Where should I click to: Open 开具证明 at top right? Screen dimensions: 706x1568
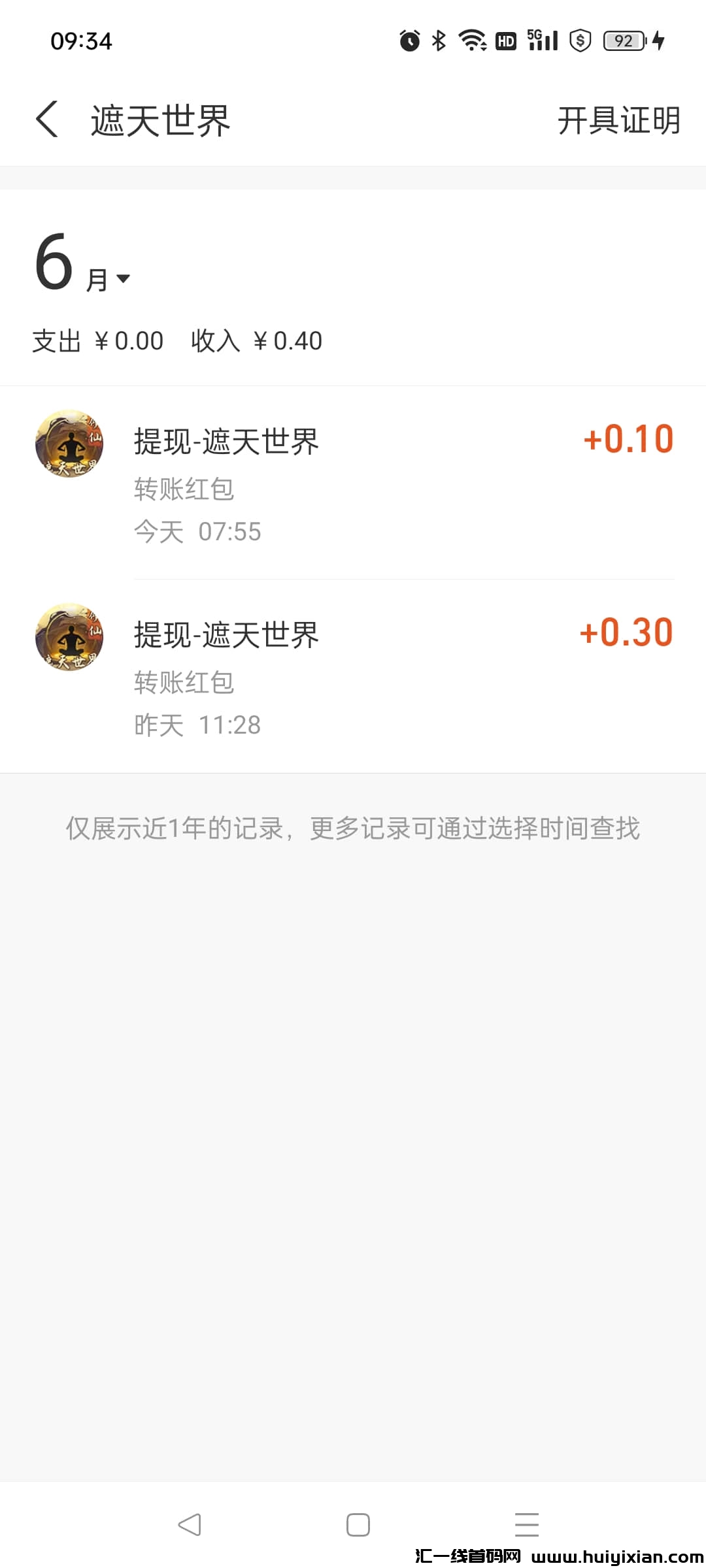click(x=618, y=121)
